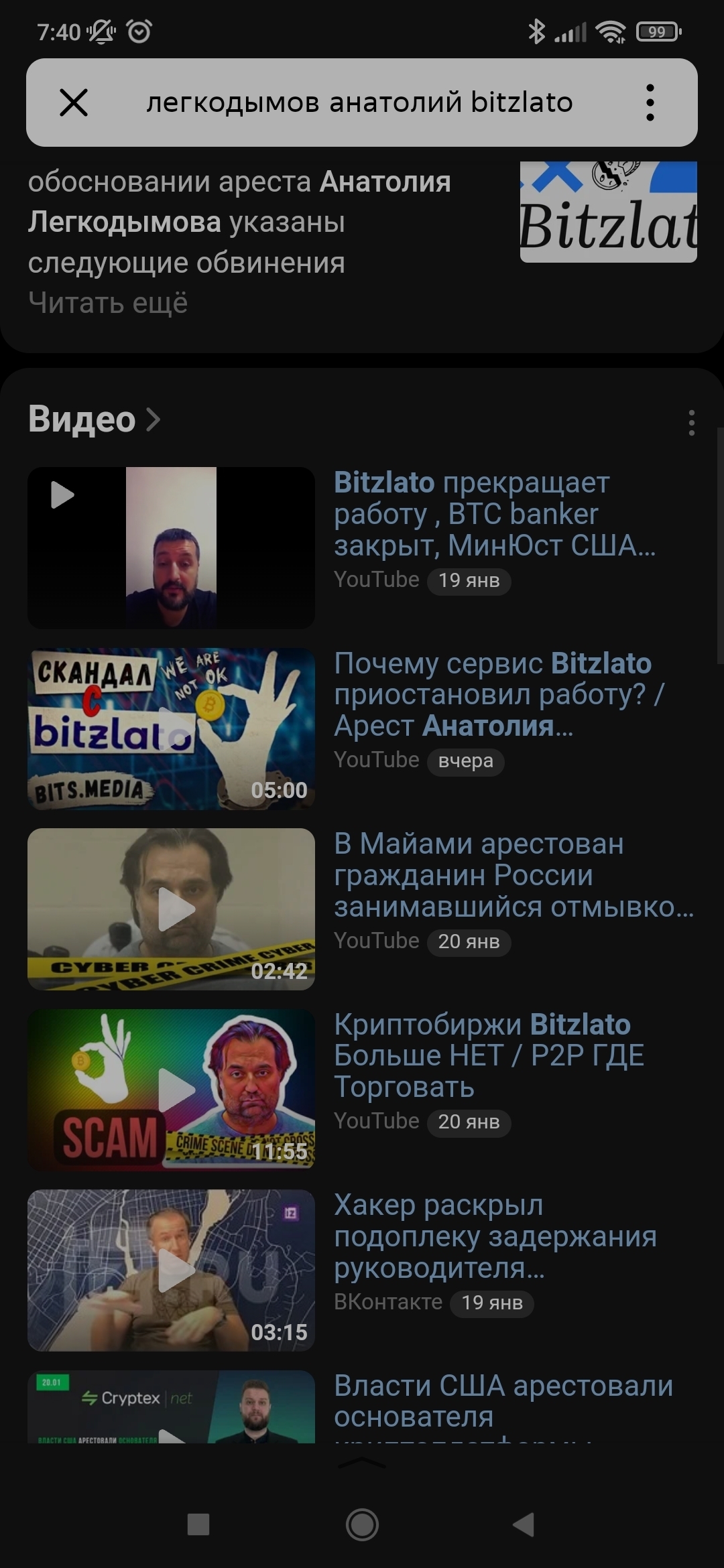Play the 'Bitzlato прекращает работу' video thumbnail
This screenshot has width=724, height=1568.
coord(171,547)
